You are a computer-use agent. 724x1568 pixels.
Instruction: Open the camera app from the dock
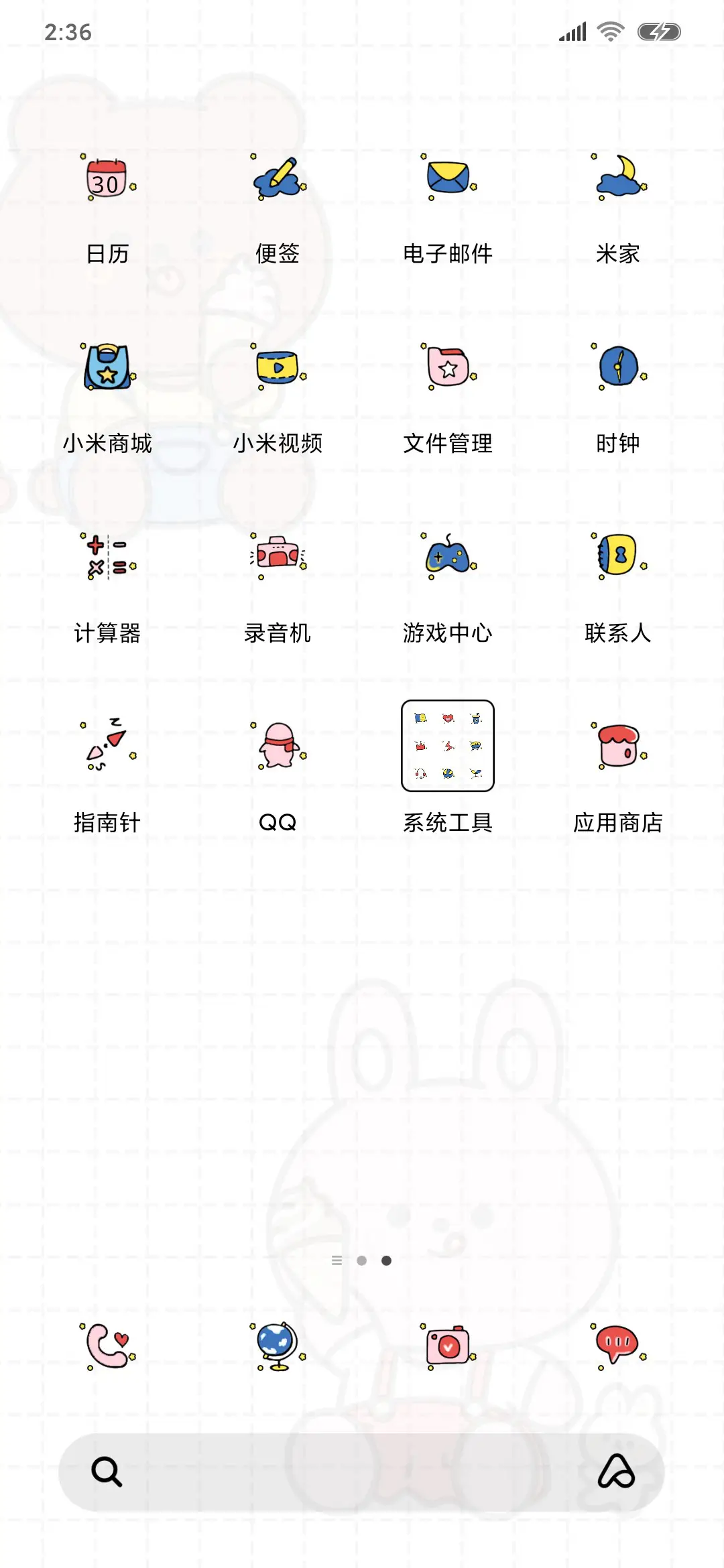(x=448, y=1347)
